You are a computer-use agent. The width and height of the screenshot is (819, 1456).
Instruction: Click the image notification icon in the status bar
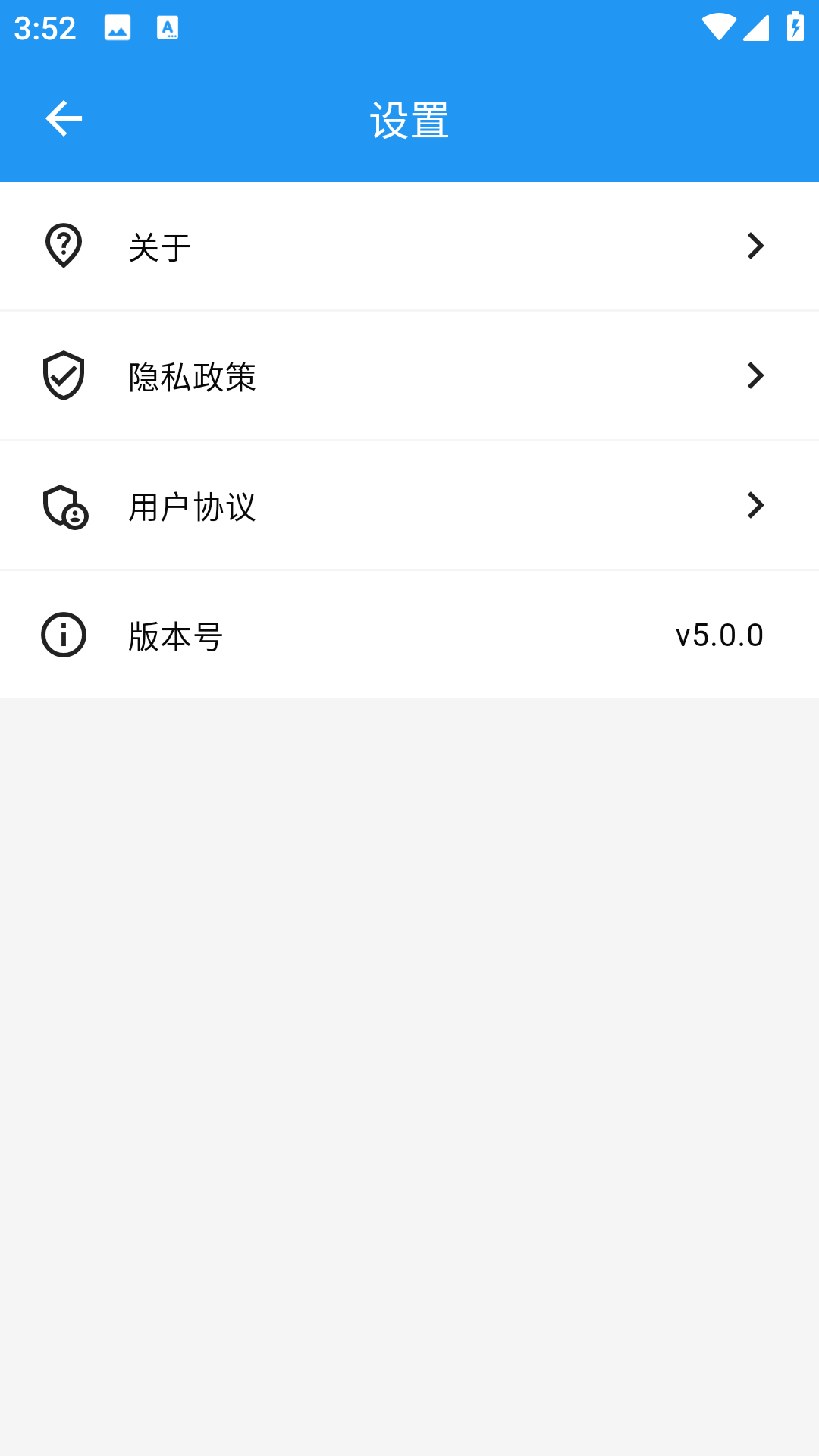[118, 28]
